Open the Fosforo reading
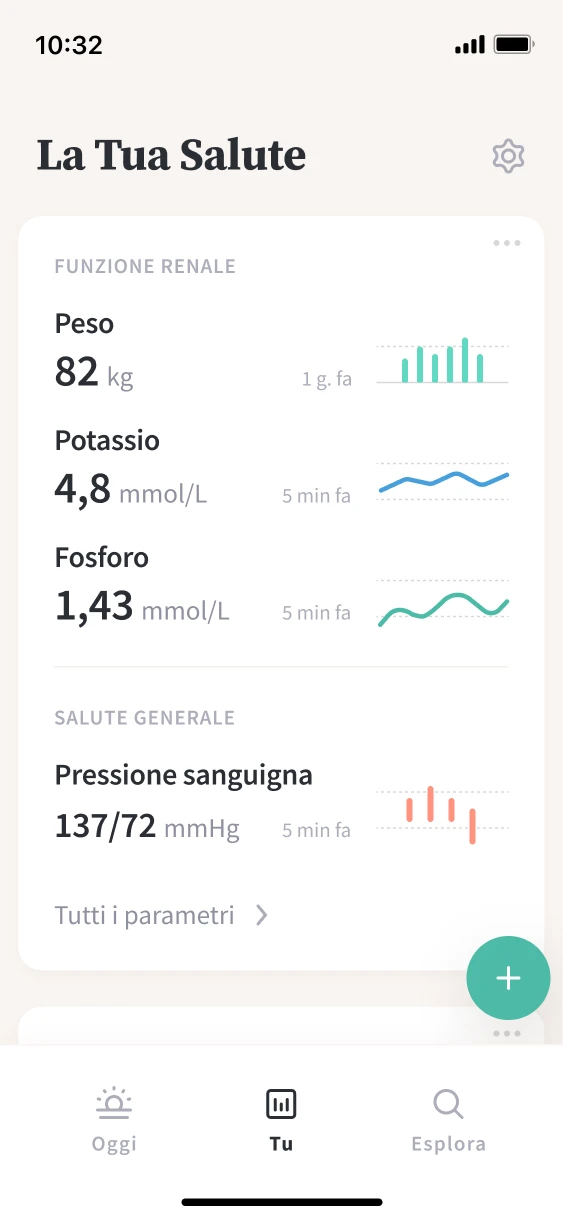The image size is (563, 1219). (281, 584)
